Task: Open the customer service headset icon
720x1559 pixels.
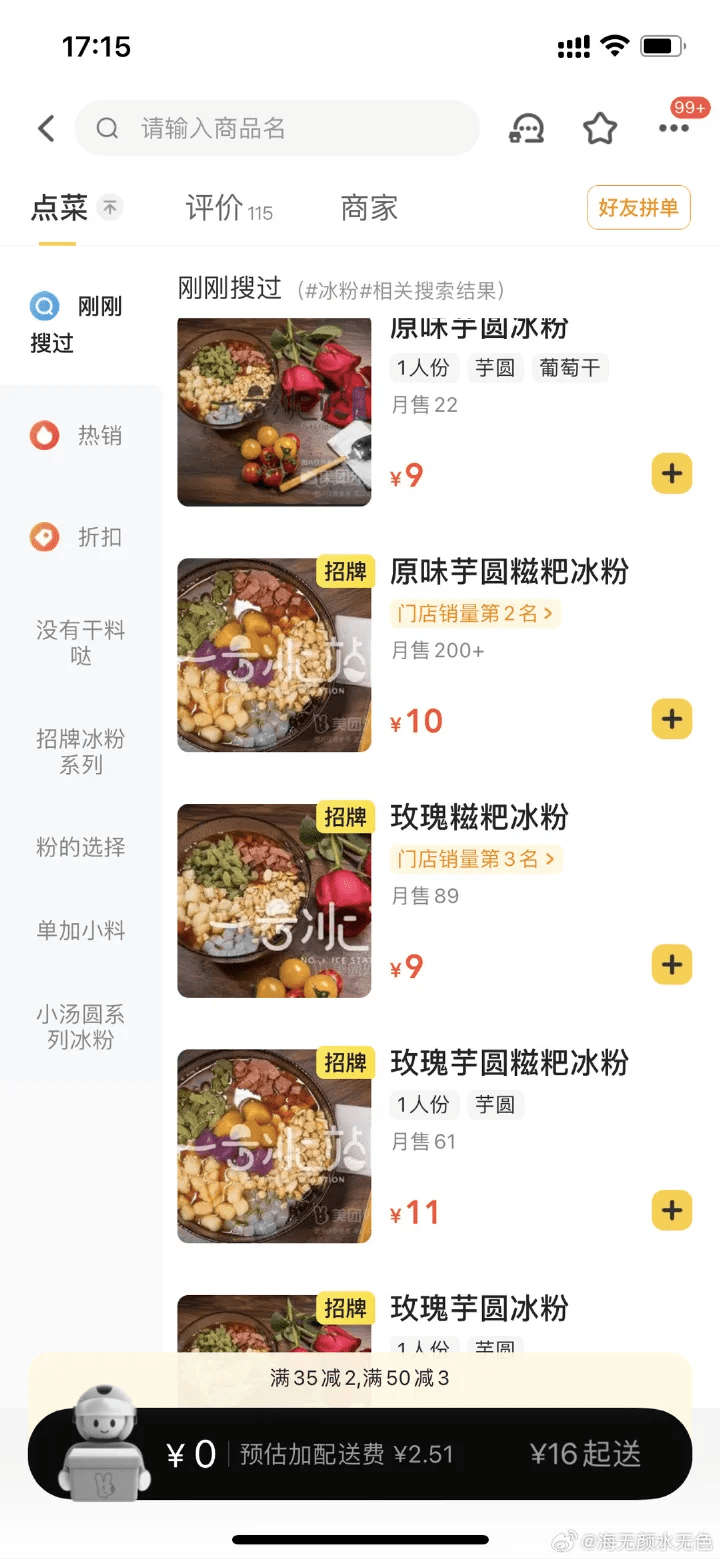Action: 527,128
